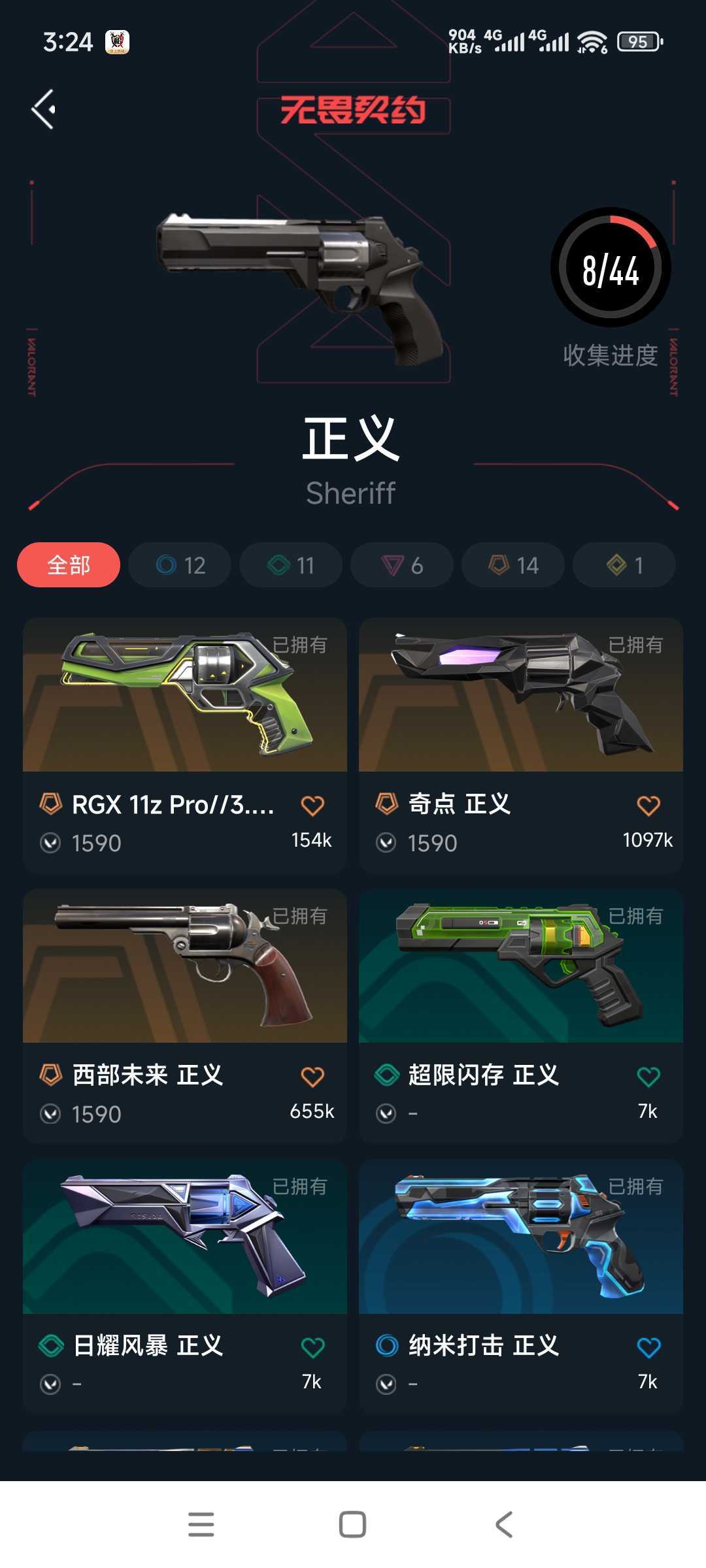Open the 纳米打击 正义 skin card
The width and height of the screenshot is (706, 1568).
[521, 1287]
